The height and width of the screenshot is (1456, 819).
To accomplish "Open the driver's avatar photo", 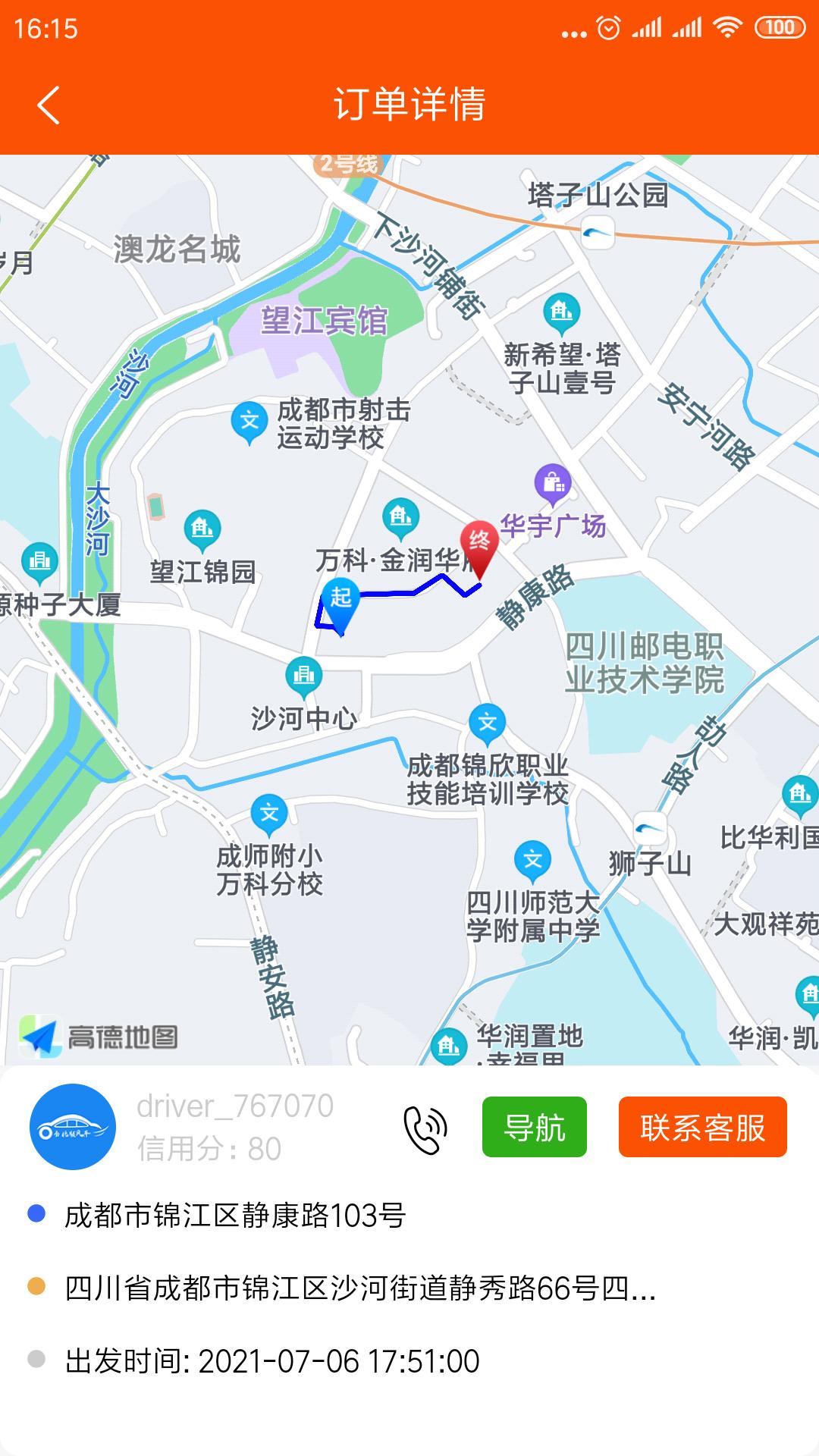I will [74, 1128].
